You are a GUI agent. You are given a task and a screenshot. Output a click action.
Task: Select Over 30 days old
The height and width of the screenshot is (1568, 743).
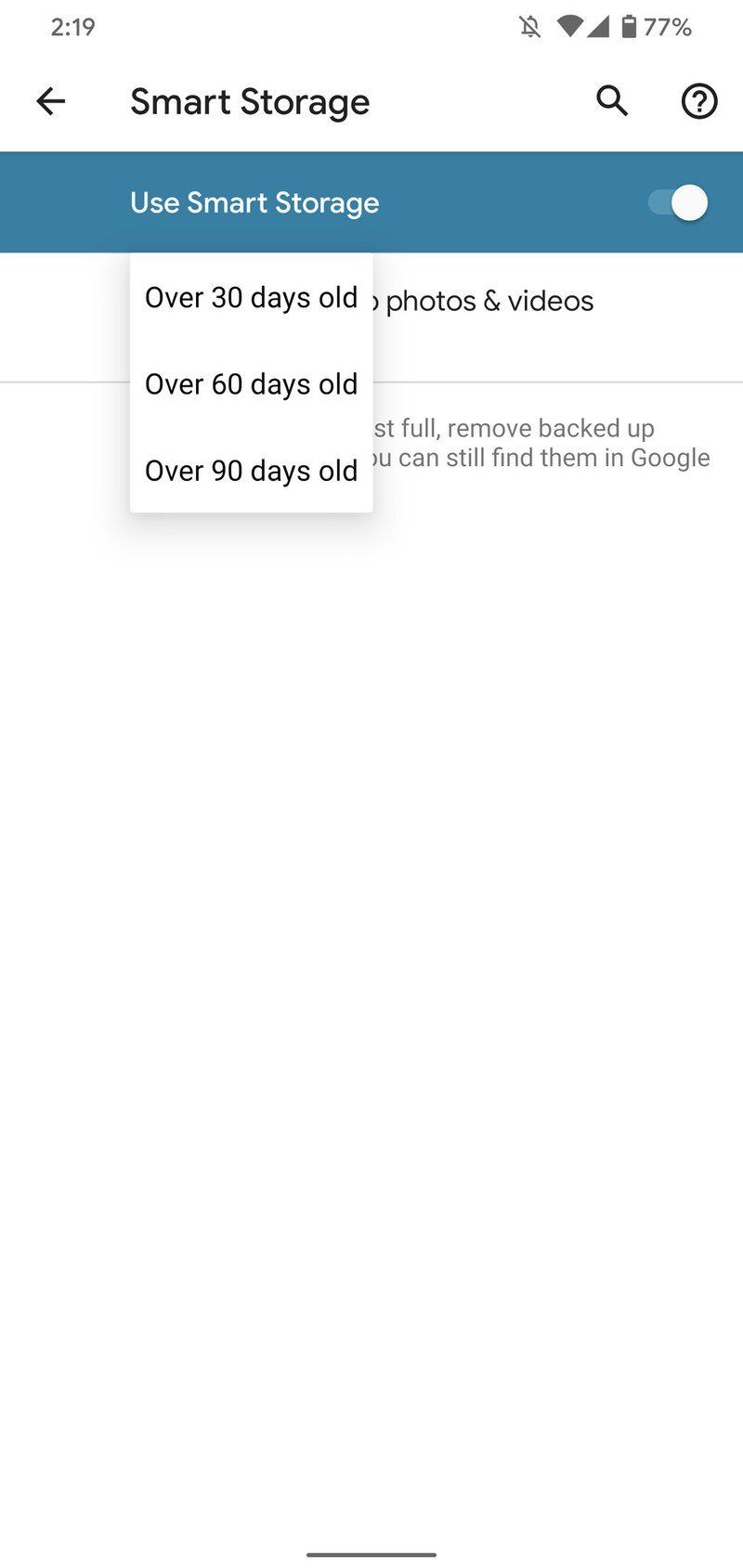tap(251, 298)
